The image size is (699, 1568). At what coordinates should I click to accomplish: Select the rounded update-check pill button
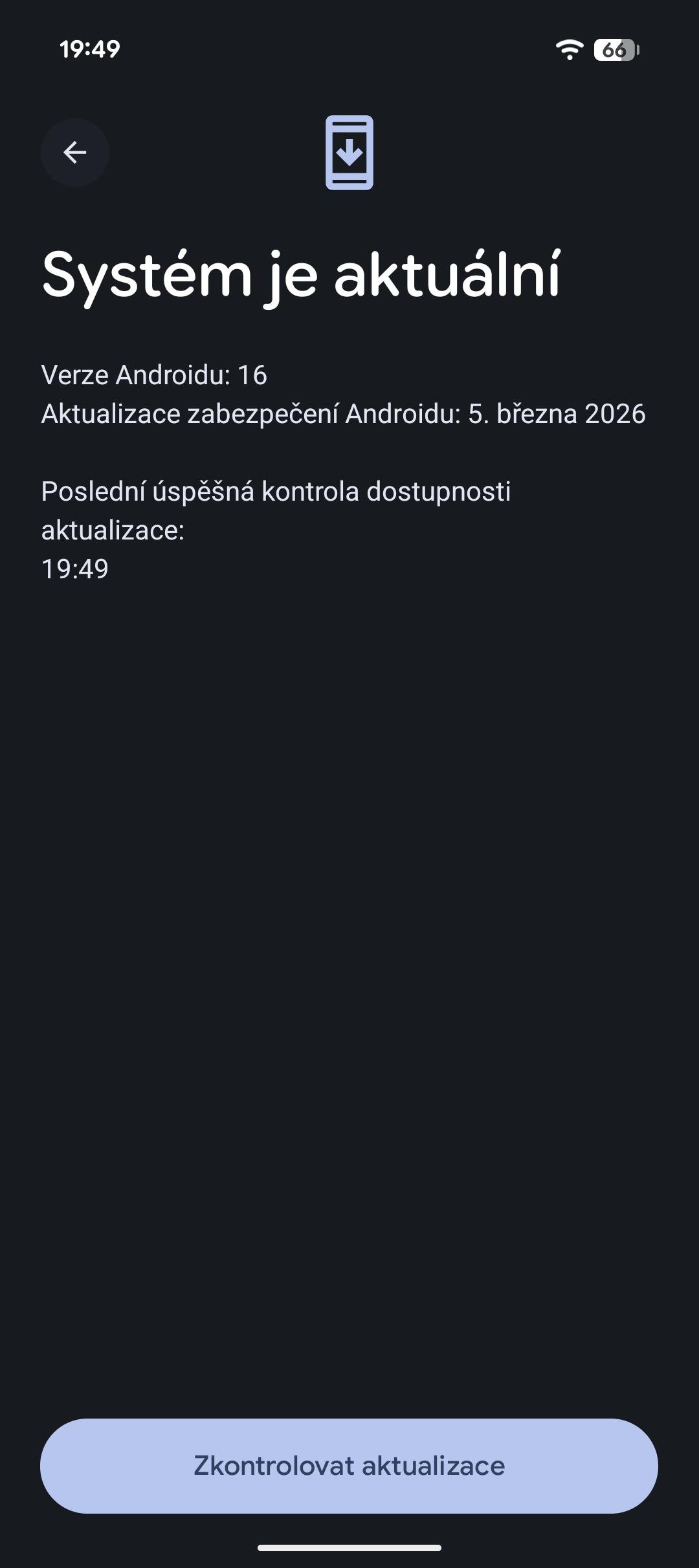pos(349,1466)
